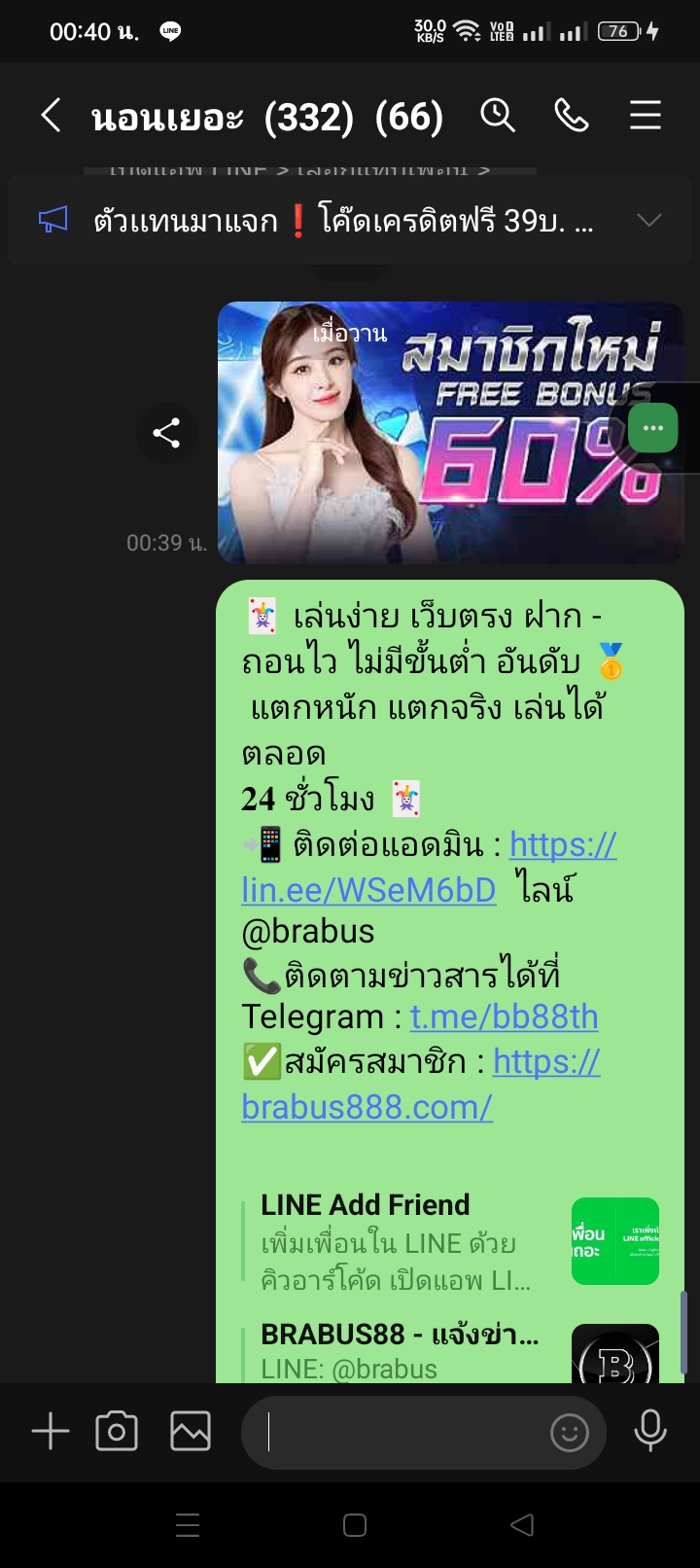The width and height of the screenshot is (700, 1568).
Task: Open the brabus888.com link
Action: (x=367, y=1106)
